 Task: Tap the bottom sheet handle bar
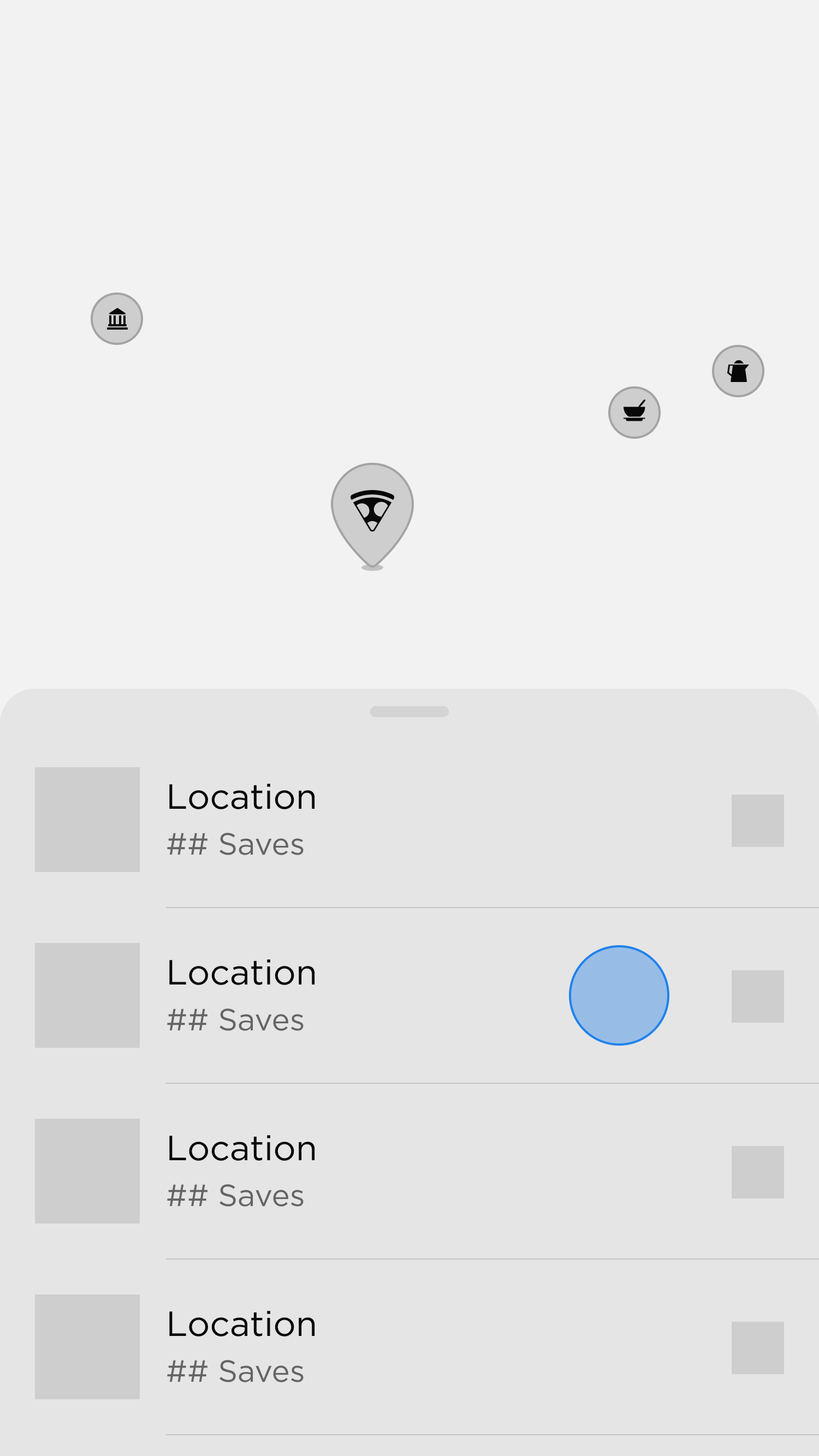409,712
